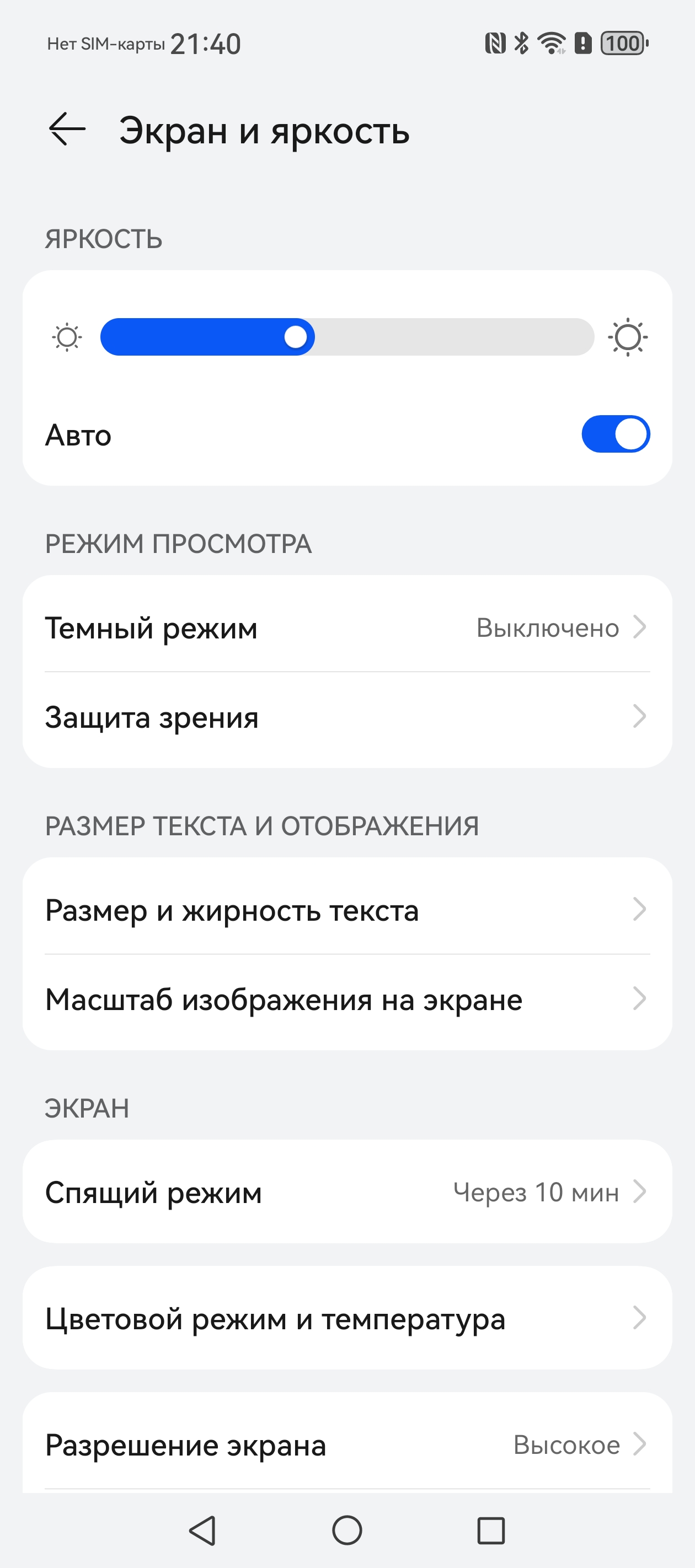Change Спящий режим timeout
Viewport: 695px width, 1568px height.
point(347,1192)
